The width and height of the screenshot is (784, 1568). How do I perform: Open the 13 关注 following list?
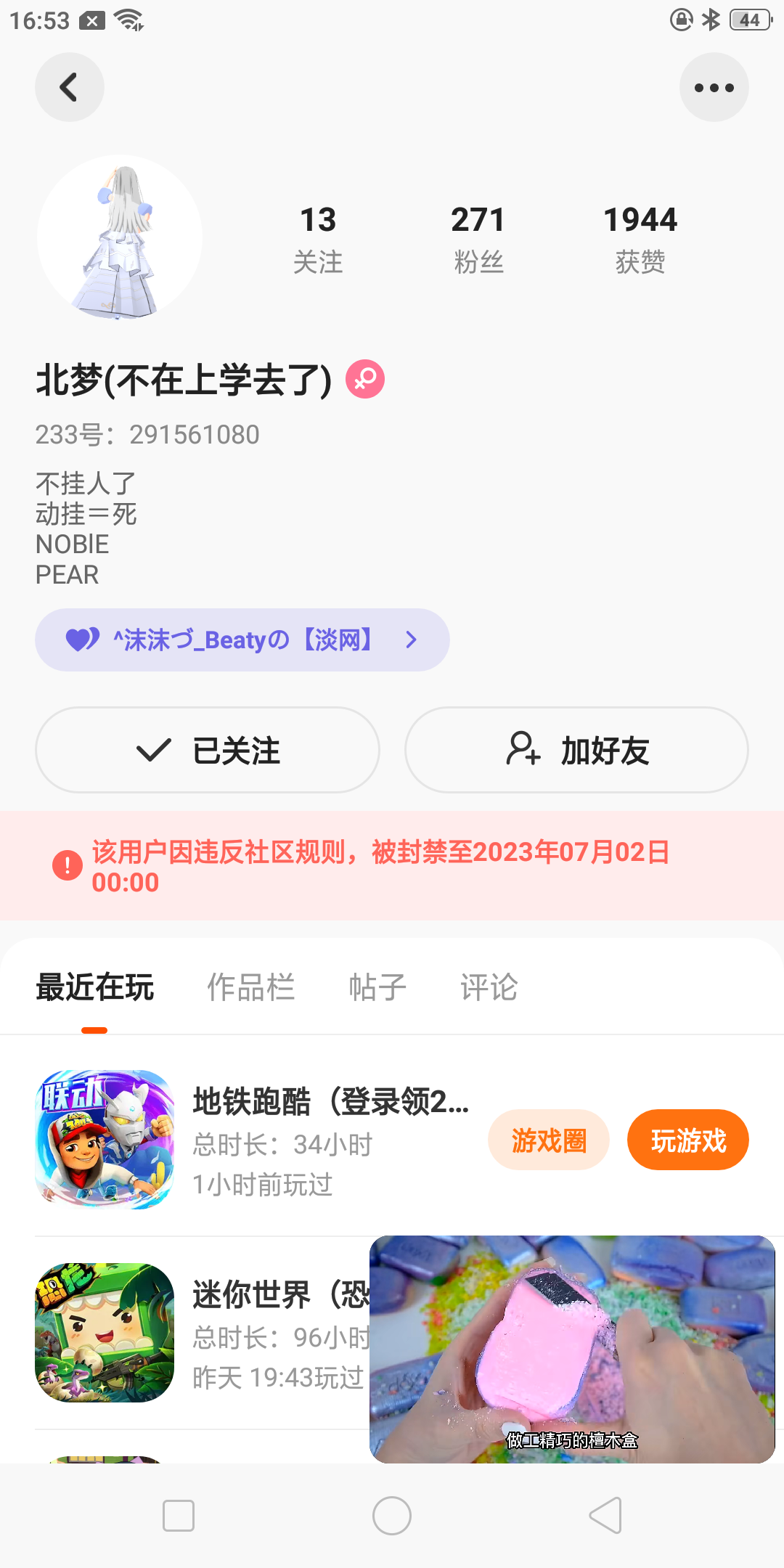point(318,239)
